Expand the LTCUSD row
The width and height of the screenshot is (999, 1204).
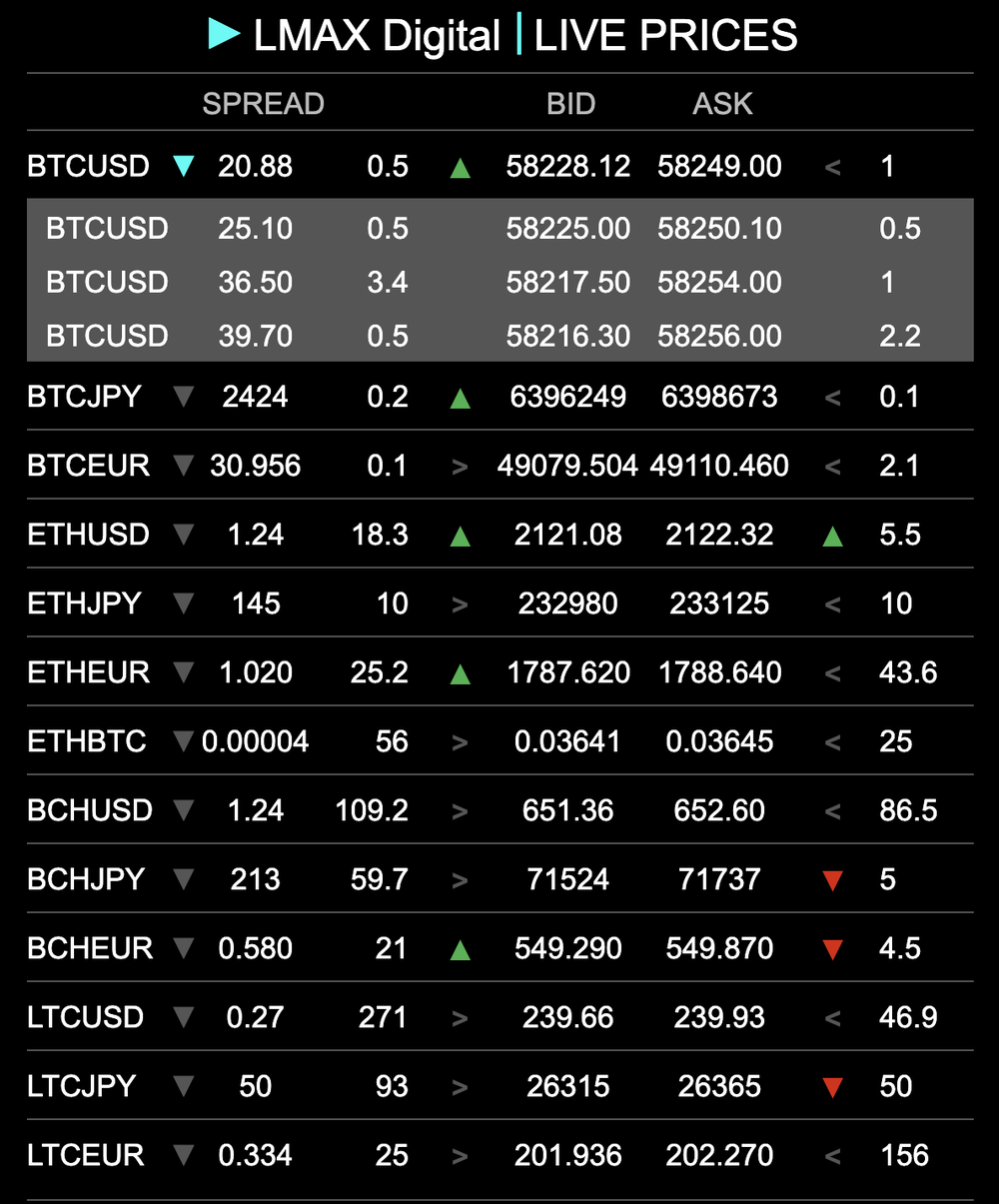pos(183,1018)
